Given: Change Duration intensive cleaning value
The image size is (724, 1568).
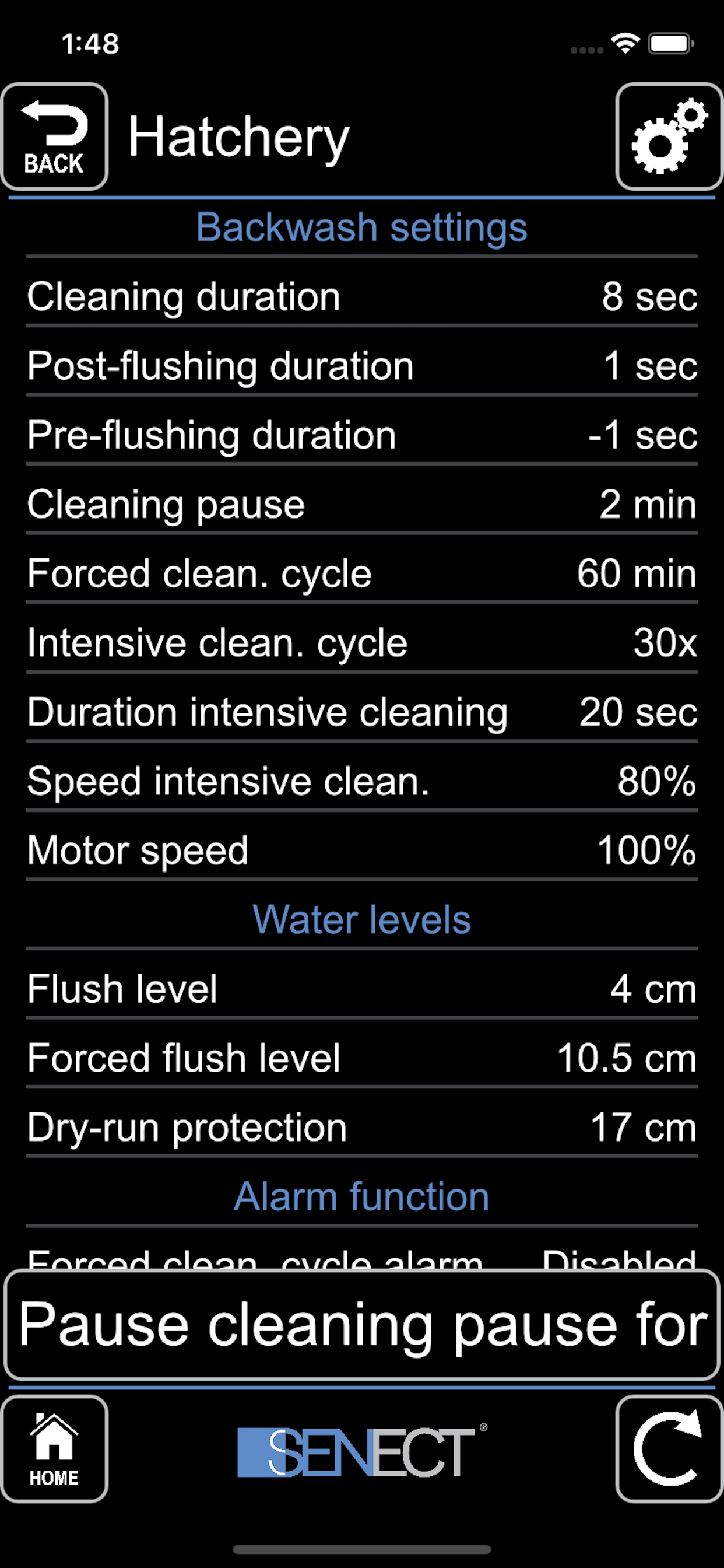Looking at the screenshot, I should pos(362,712).
